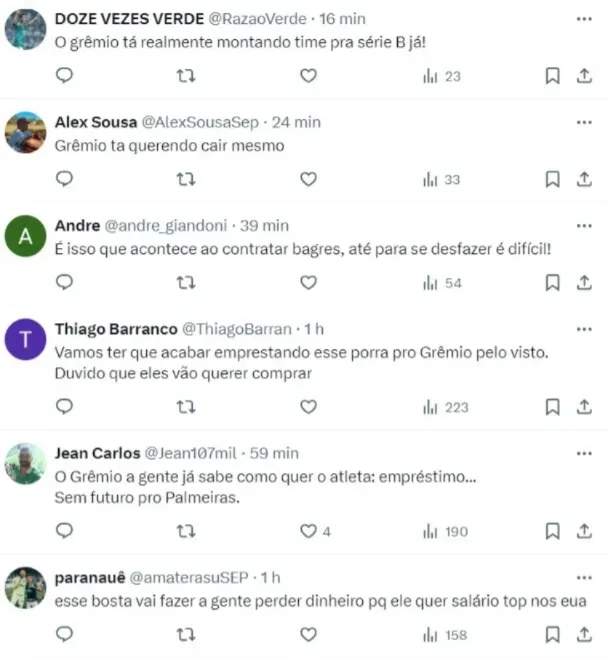Image resolution: width=609 pixels, height=668 pixels.
Task: Like Jean Carlos's tweet
Action: [309, 531]
